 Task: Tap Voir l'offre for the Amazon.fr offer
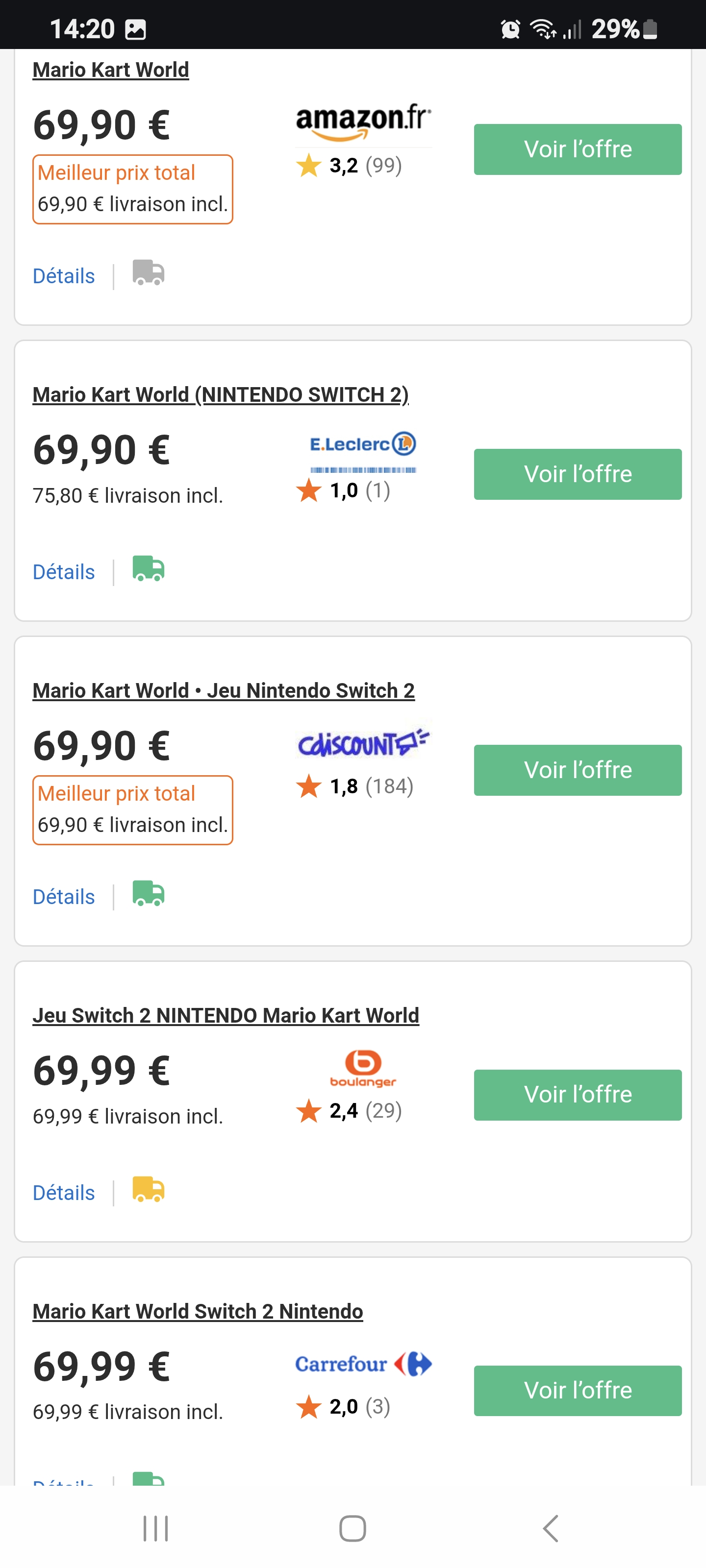[578, 149]
